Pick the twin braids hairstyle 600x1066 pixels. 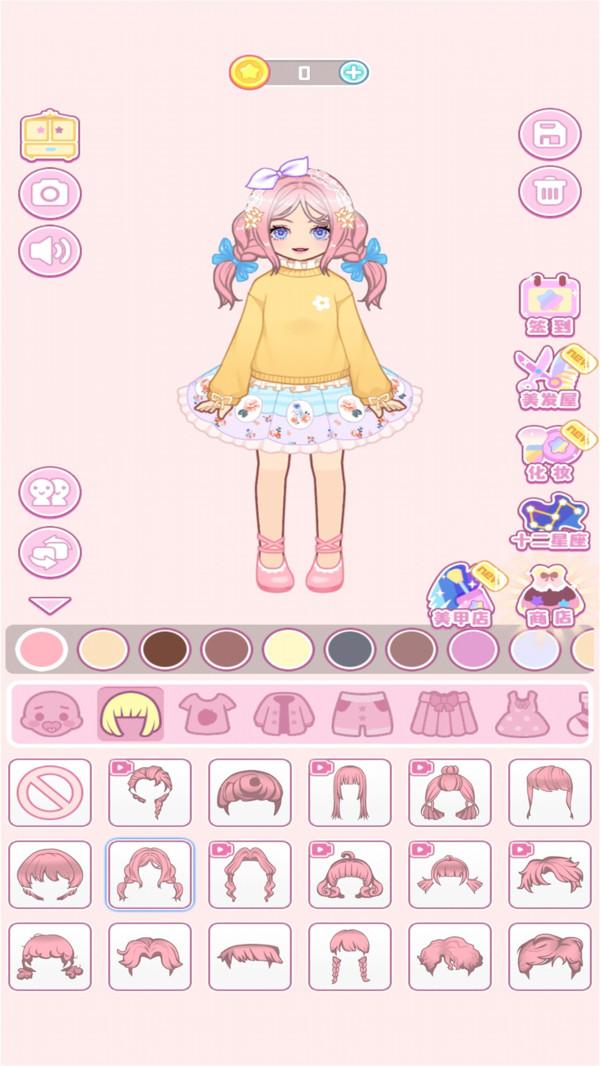tap(349, 957)
